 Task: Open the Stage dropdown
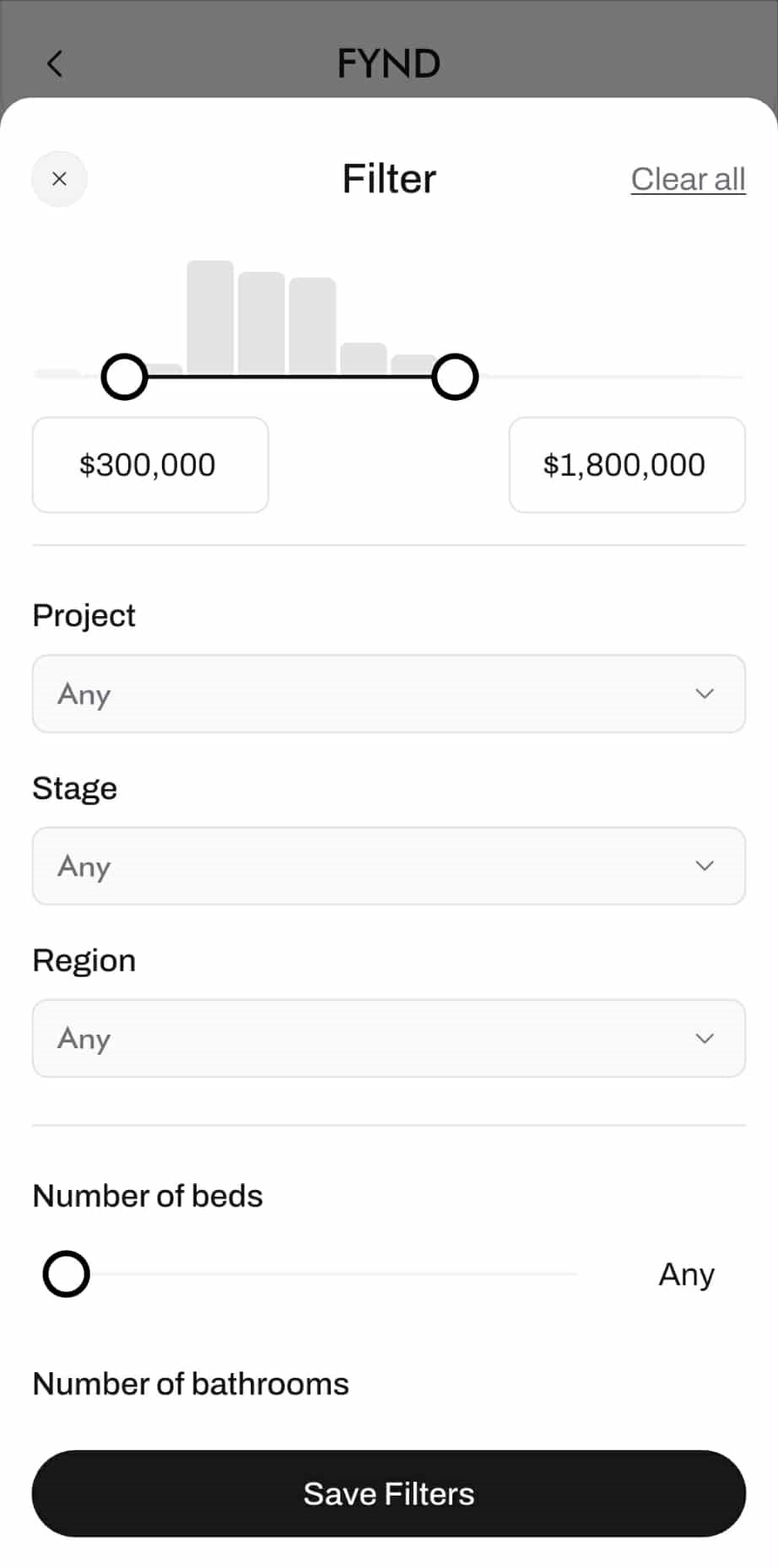coord(389,866)
